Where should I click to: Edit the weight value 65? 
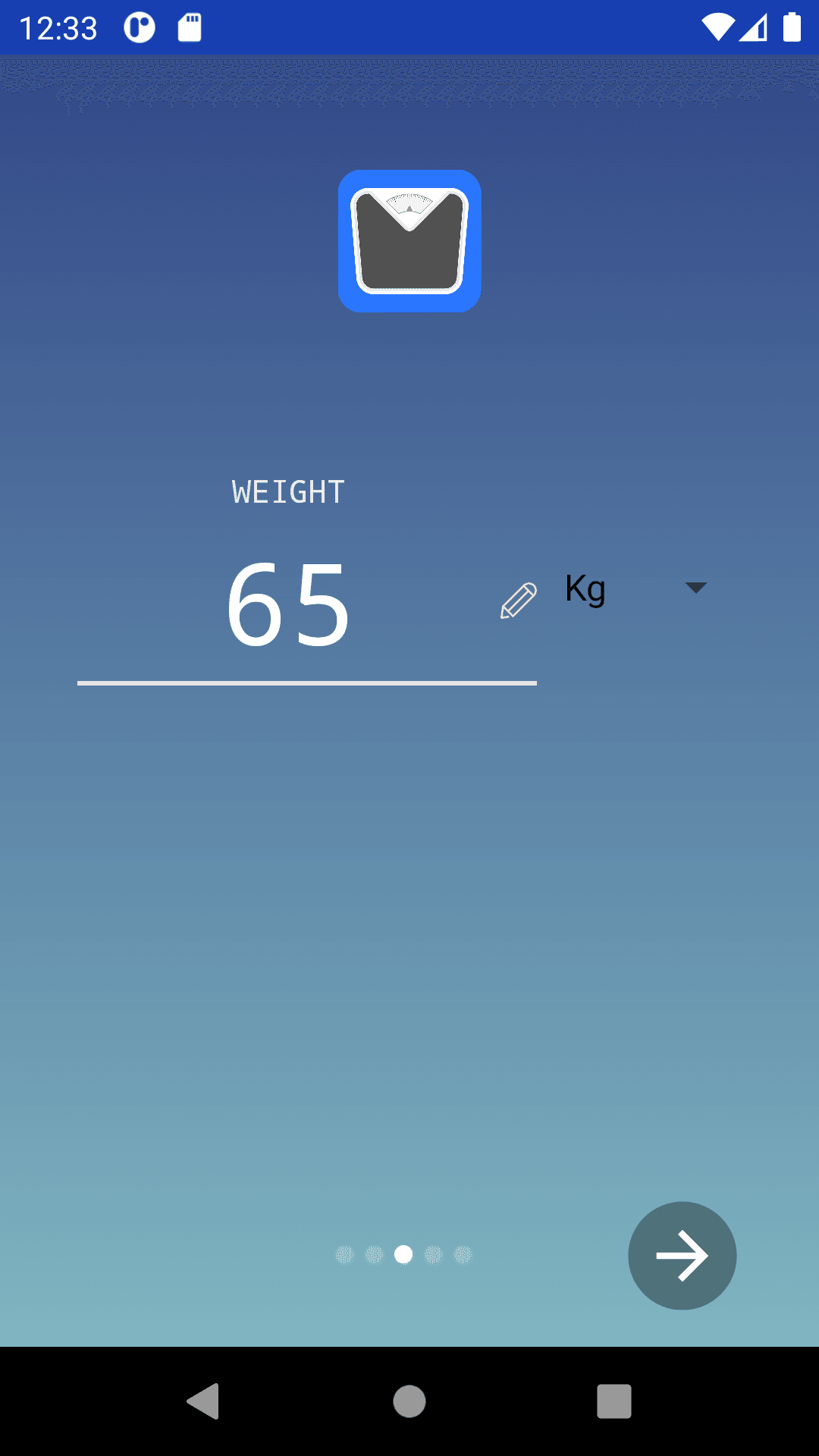(x=290, y=604)
